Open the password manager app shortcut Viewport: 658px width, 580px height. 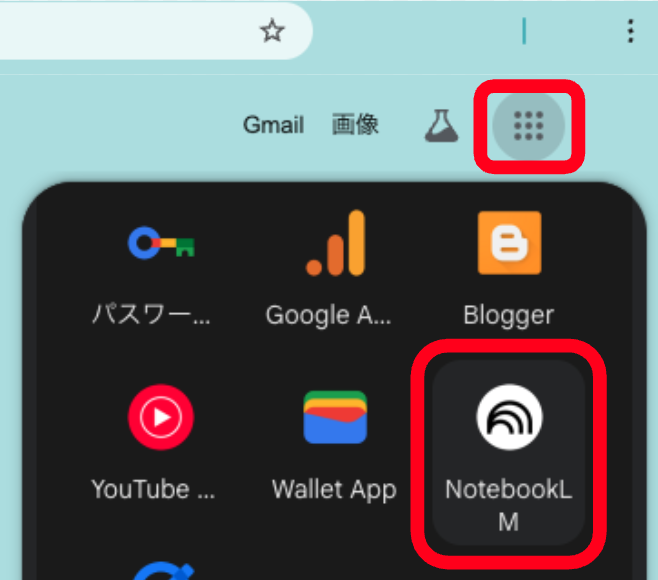(161, 267)
